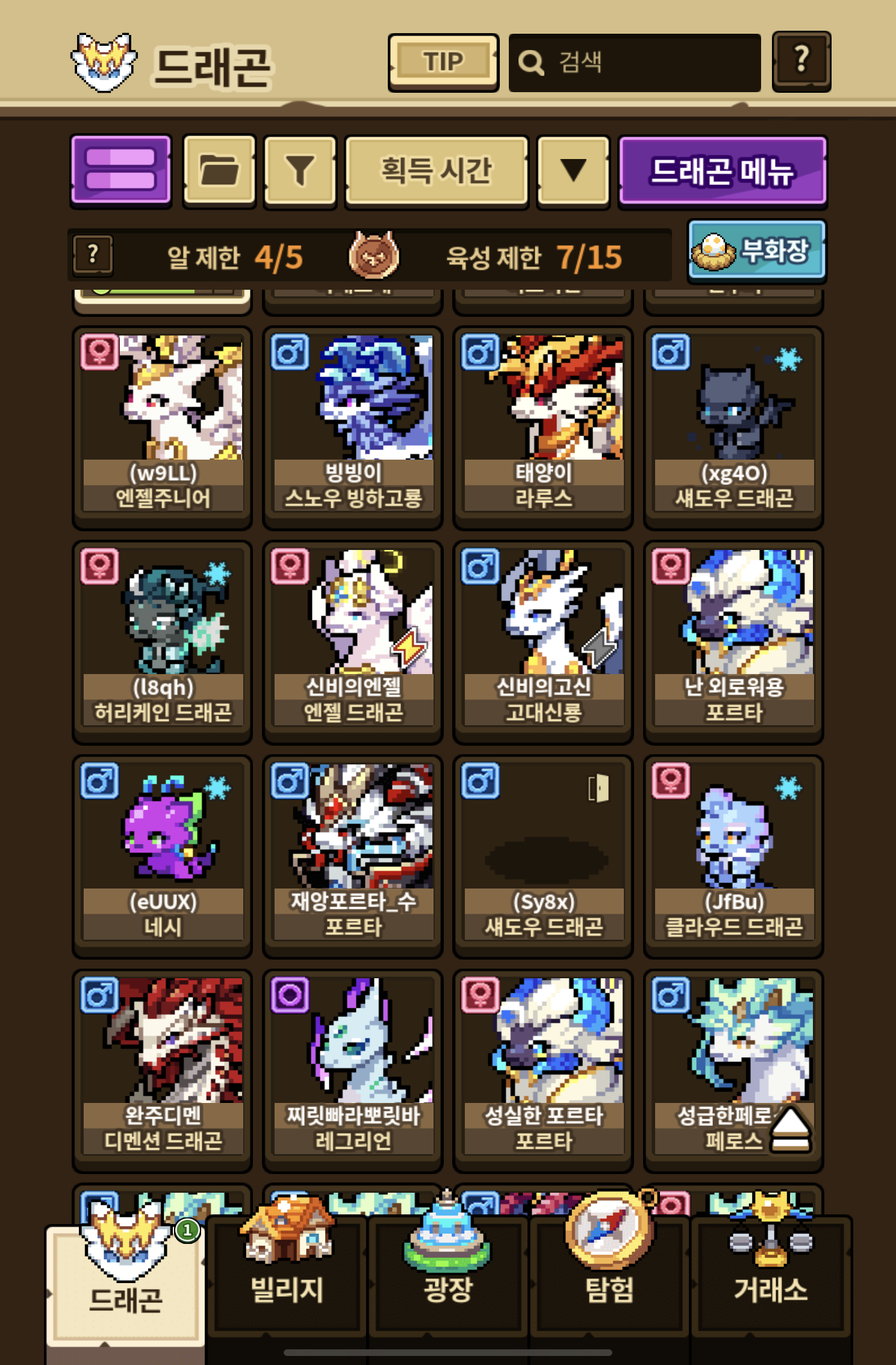This screenshot has width=896, height=1365.
Task: Open the TIP button
Action: pyautogui.click(x=443, y=62)
